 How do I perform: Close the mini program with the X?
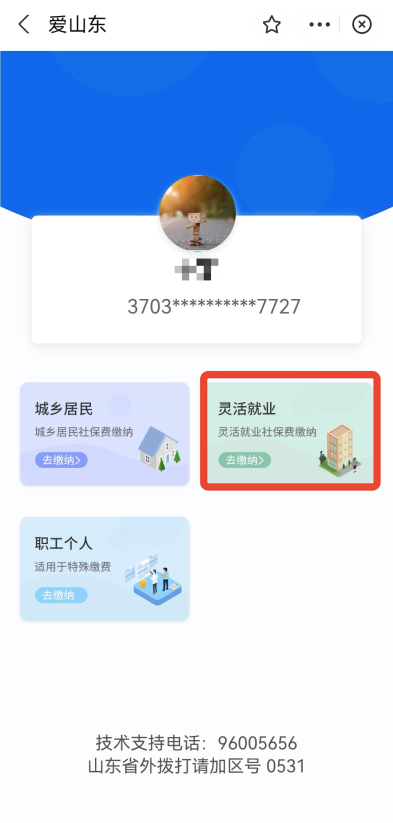coord(362,25)
